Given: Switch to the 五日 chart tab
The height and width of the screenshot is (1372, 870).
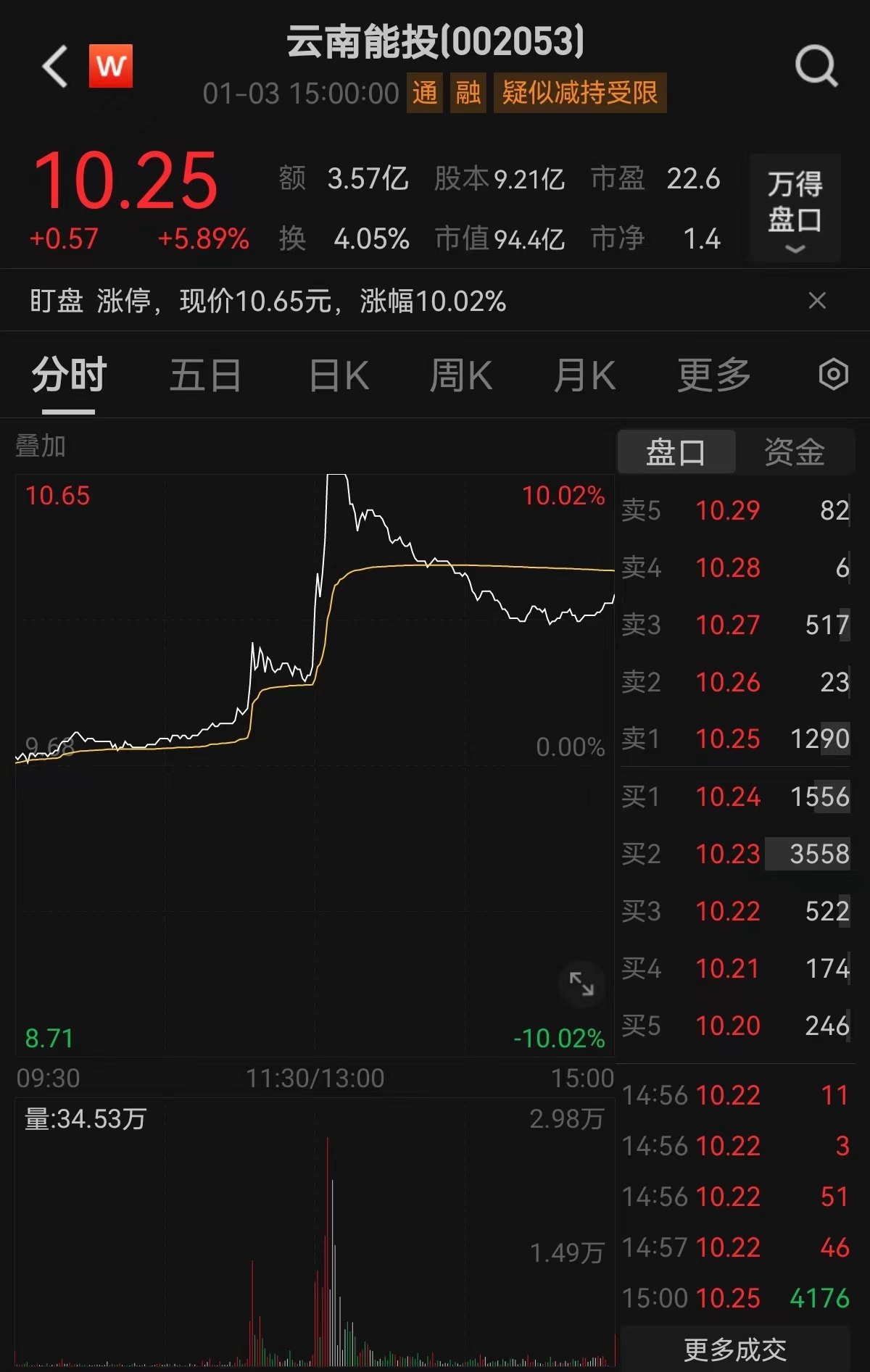Looking at the screenshot, I should 204,375.
